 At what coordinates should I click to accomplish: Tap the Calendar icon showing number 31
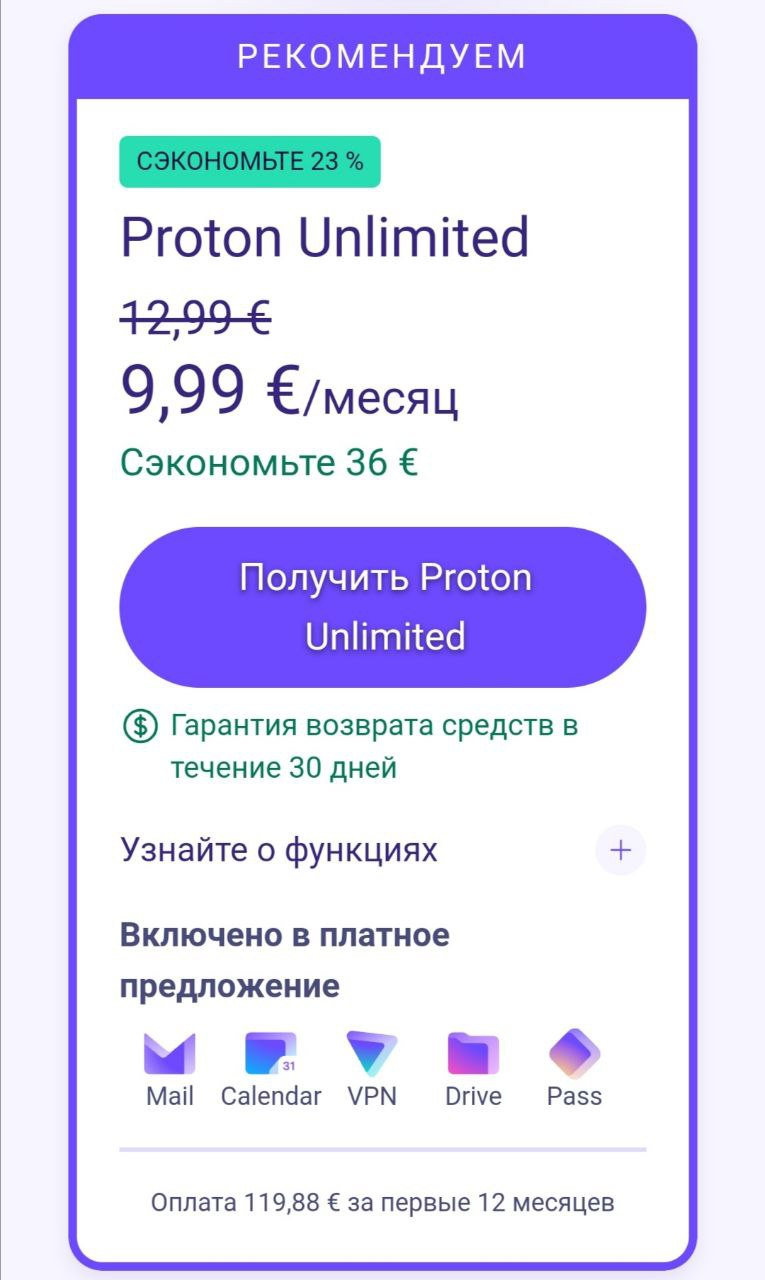pyautogui.click(x=272, y=1050)
